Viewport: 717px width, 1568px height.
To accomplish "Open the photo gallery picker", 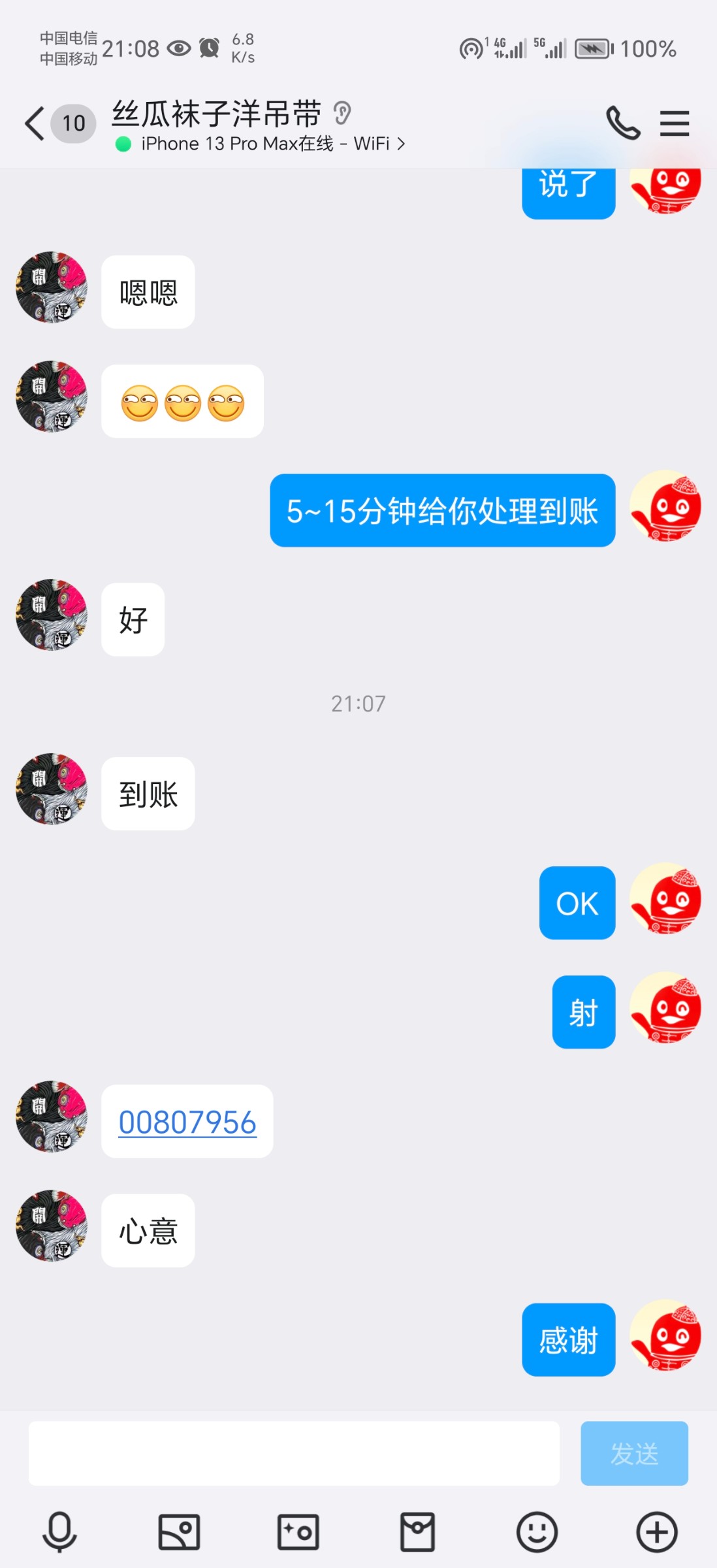I will pyautogui.click(x=178, y=1531).
